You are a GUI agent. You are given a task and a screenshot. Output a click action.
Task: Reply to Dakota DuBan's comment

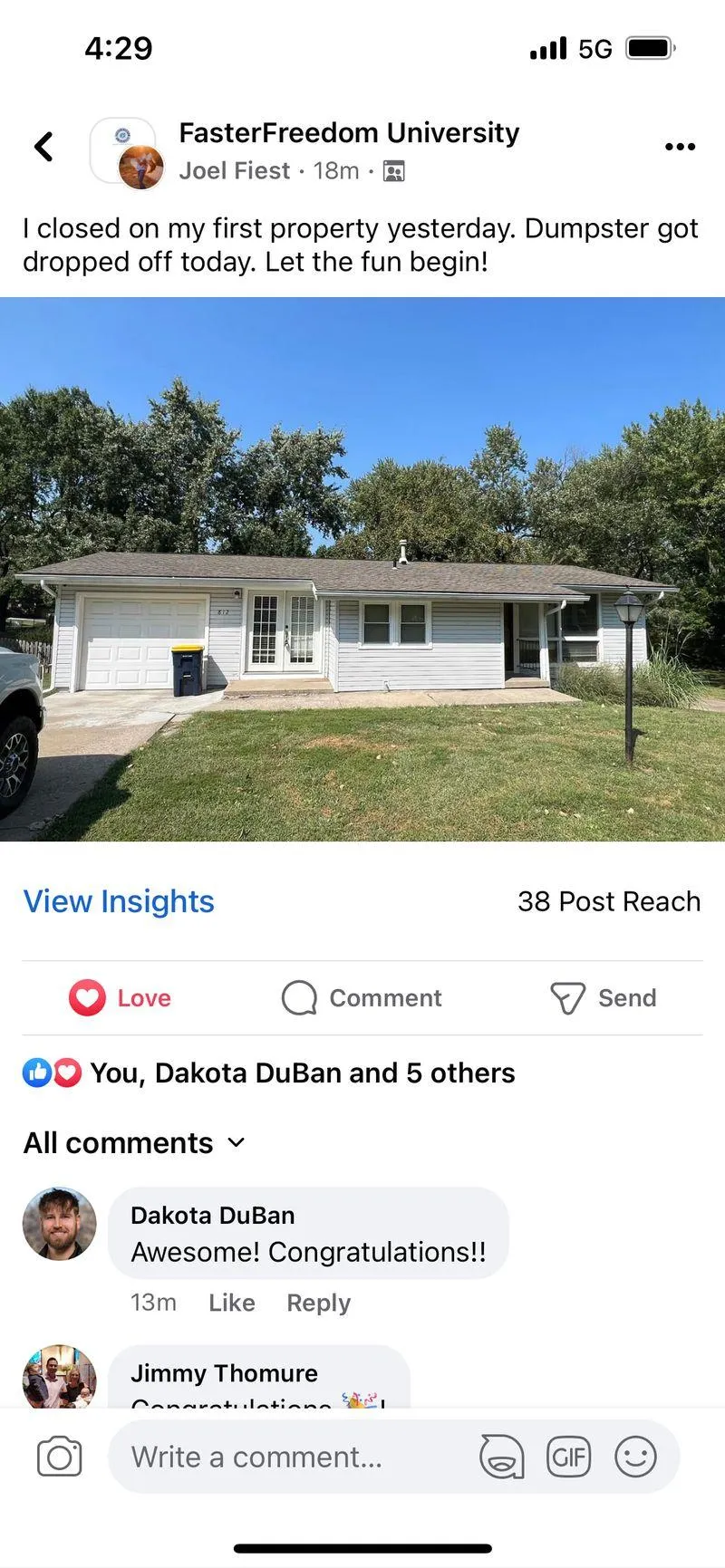(318, 1303)
